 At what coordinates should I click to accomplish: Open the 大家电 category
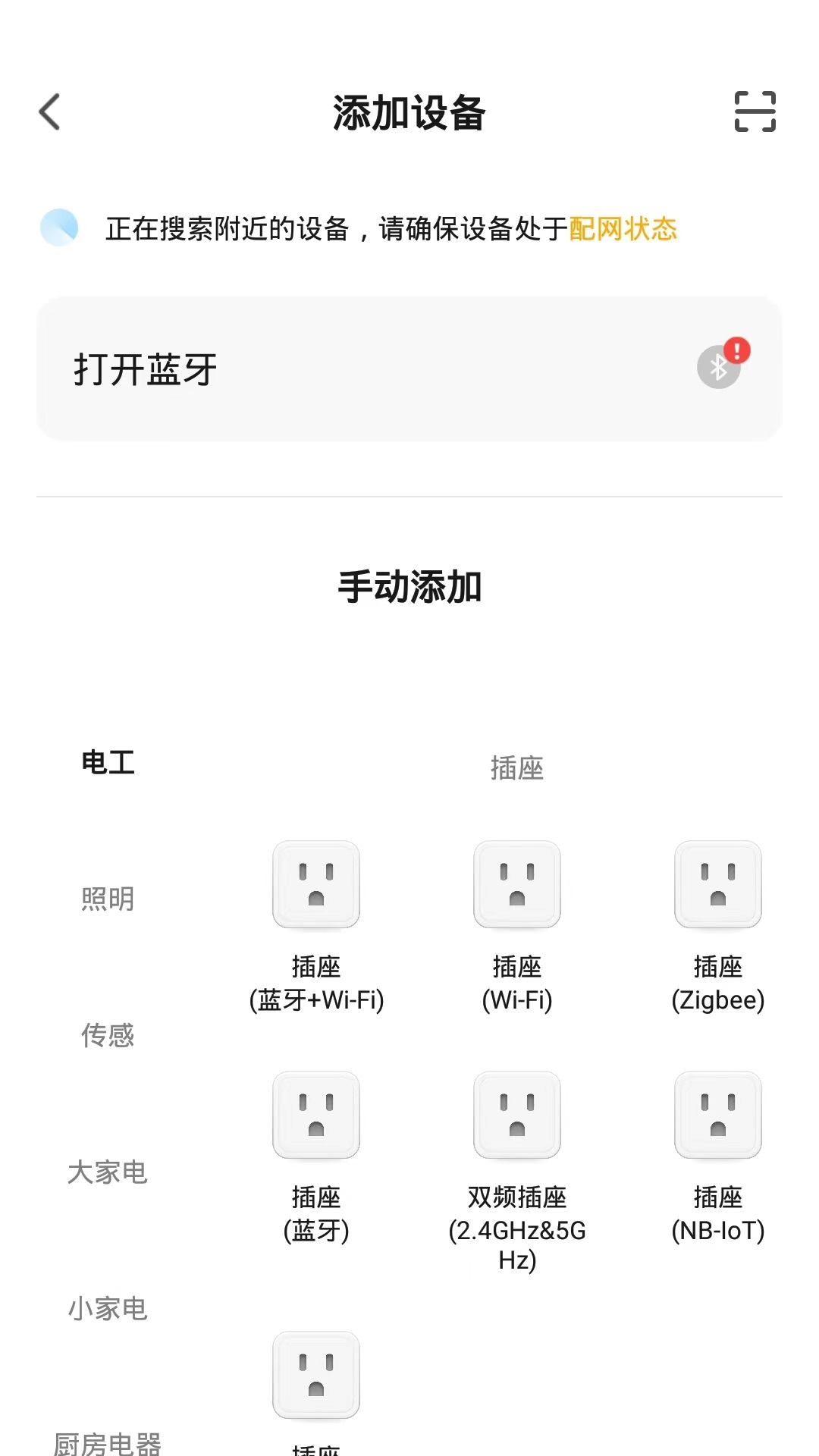(x=110, y=1172)
